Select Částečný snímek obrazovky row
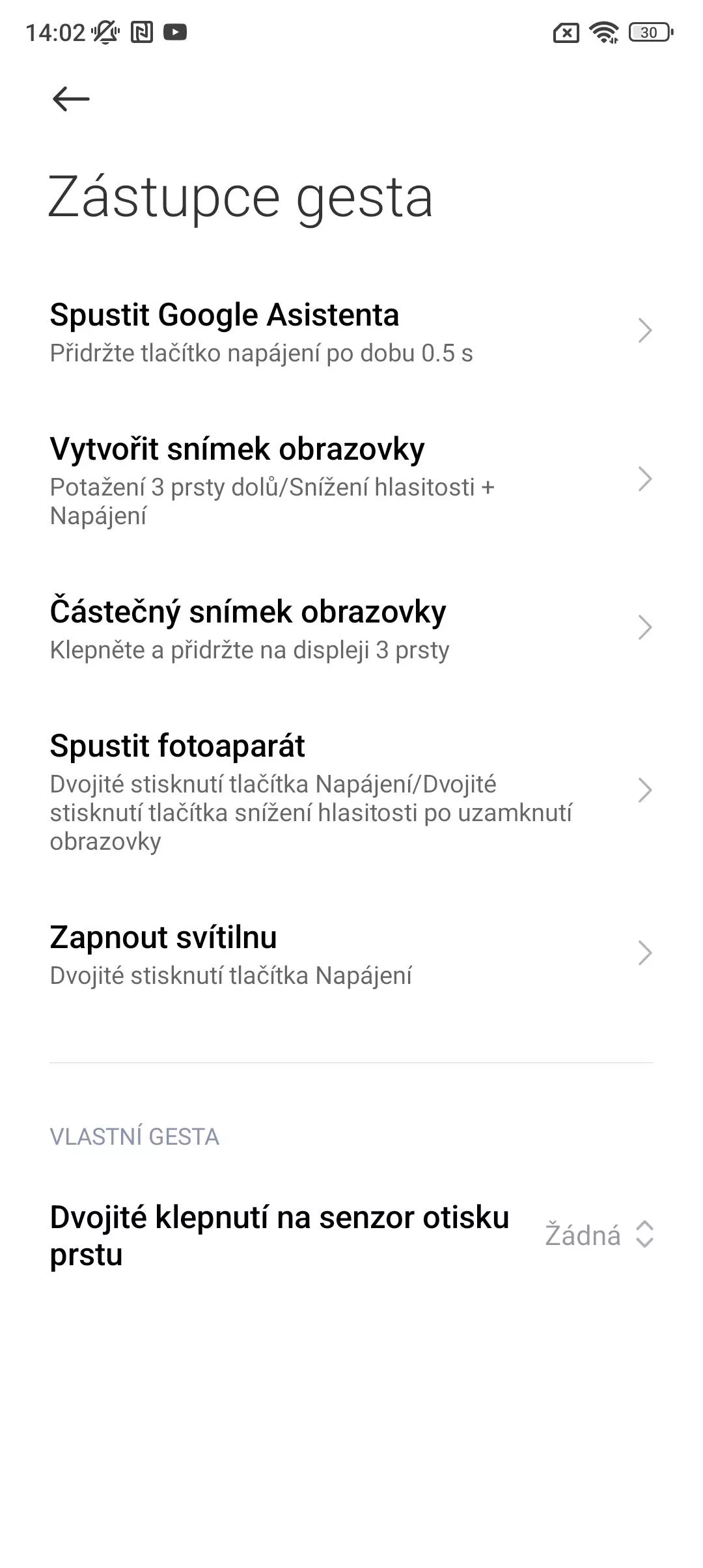The width and height of the screenshot is (703, 1568). coord(351,628)
